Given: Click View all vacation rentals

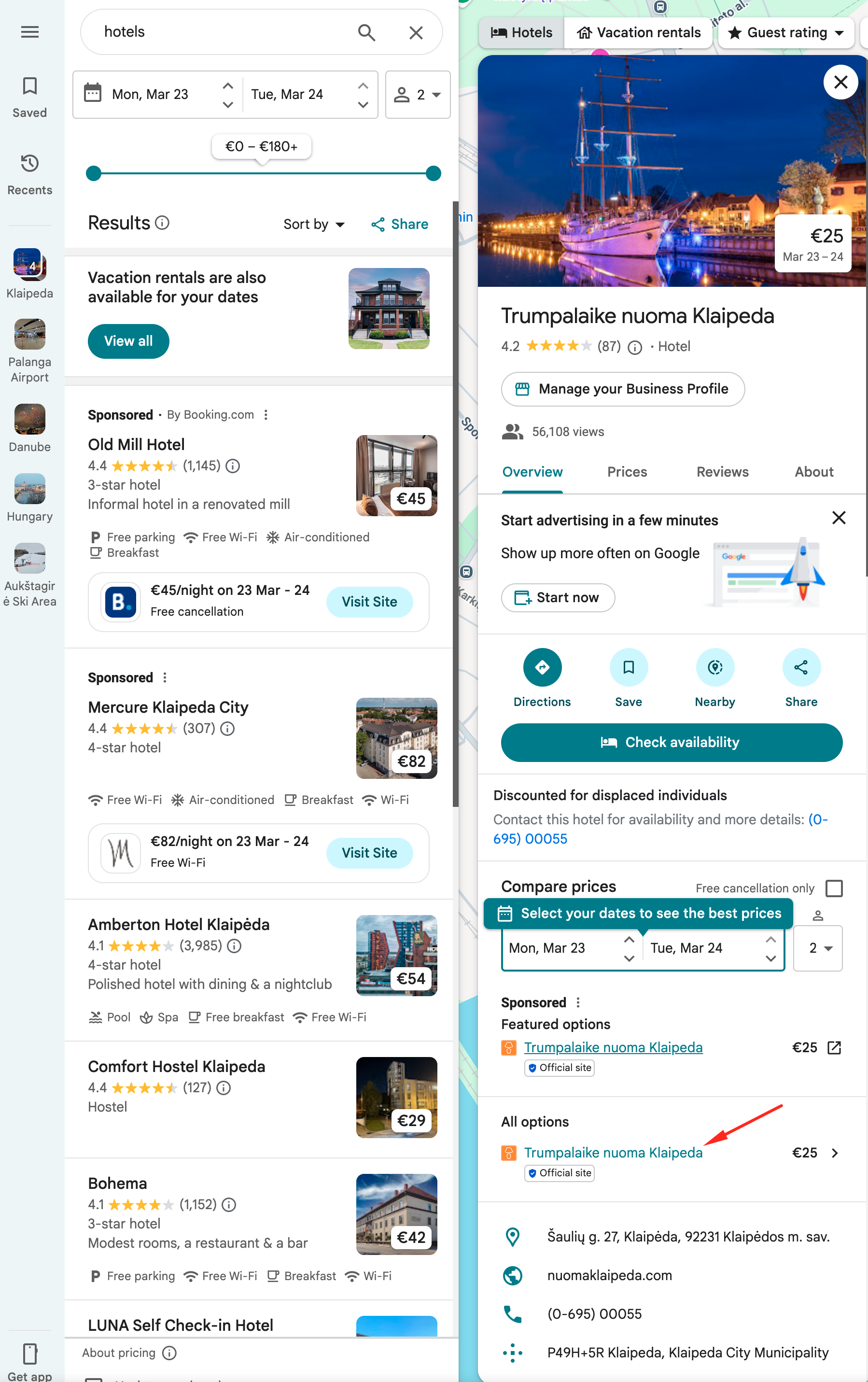Looking at the screenshot, I should click(128, 341).
